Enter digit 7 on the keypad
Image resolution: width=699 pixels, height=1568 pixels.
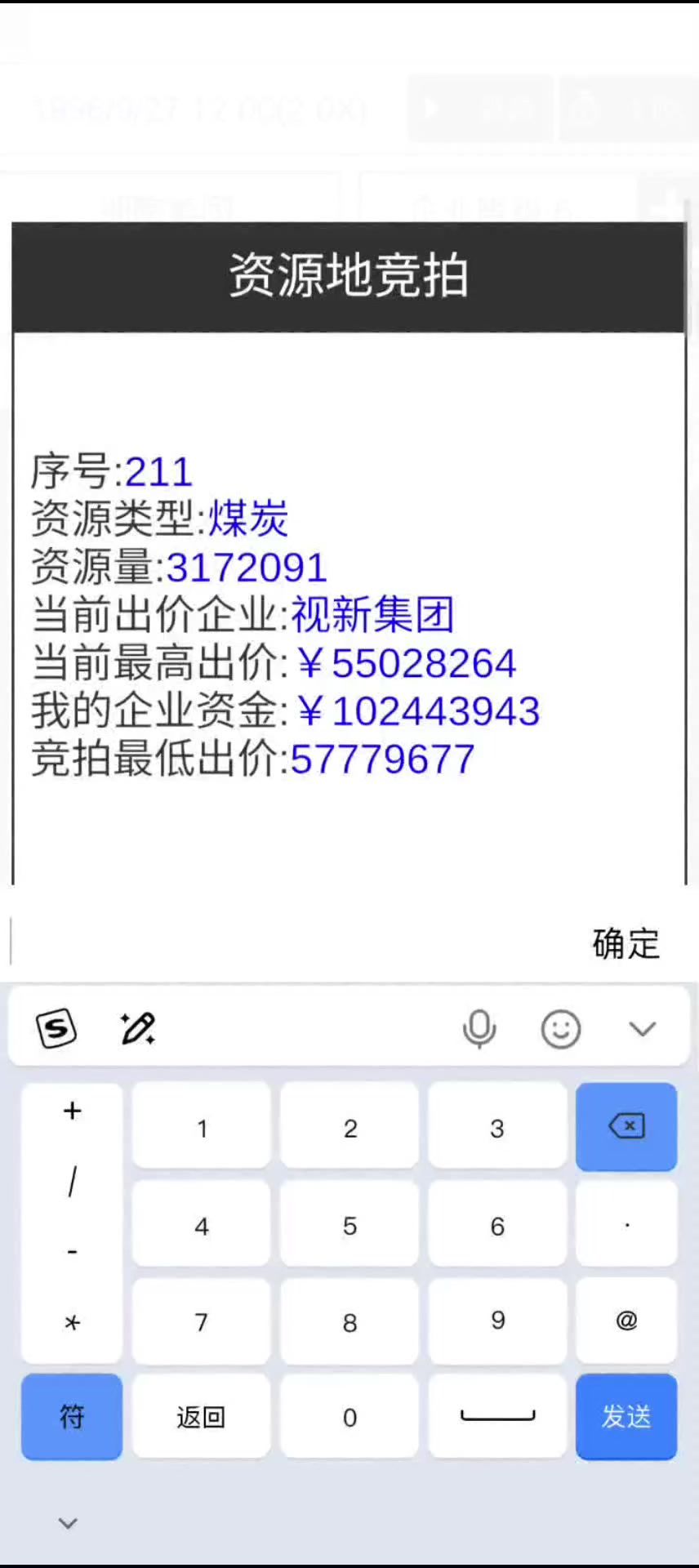tap(202, 1322)
